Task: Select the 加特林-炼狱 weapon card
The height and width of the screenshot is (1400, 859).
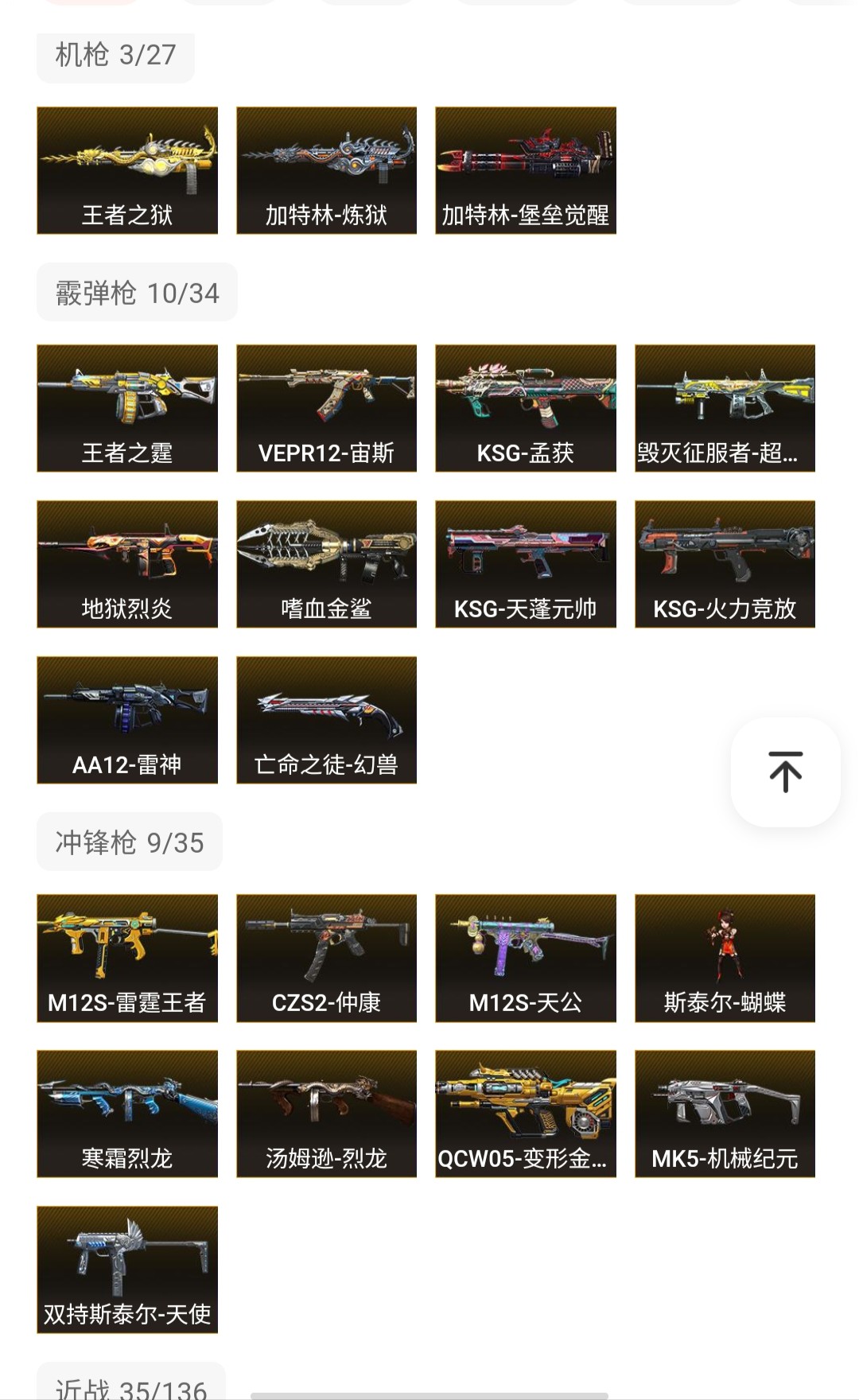Action: click(x=326, y=170)
